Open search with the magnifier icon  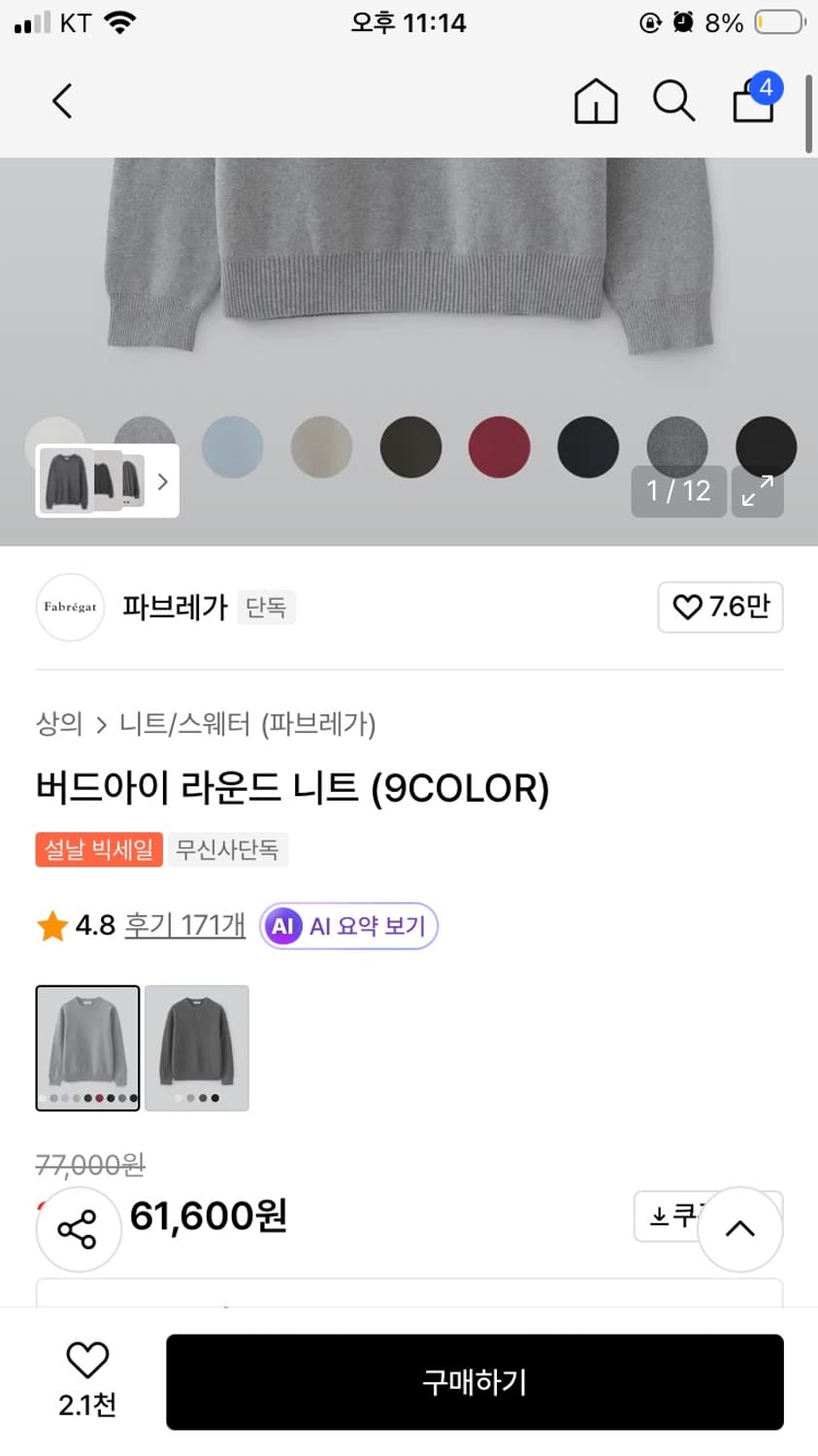tap(673, 101)
